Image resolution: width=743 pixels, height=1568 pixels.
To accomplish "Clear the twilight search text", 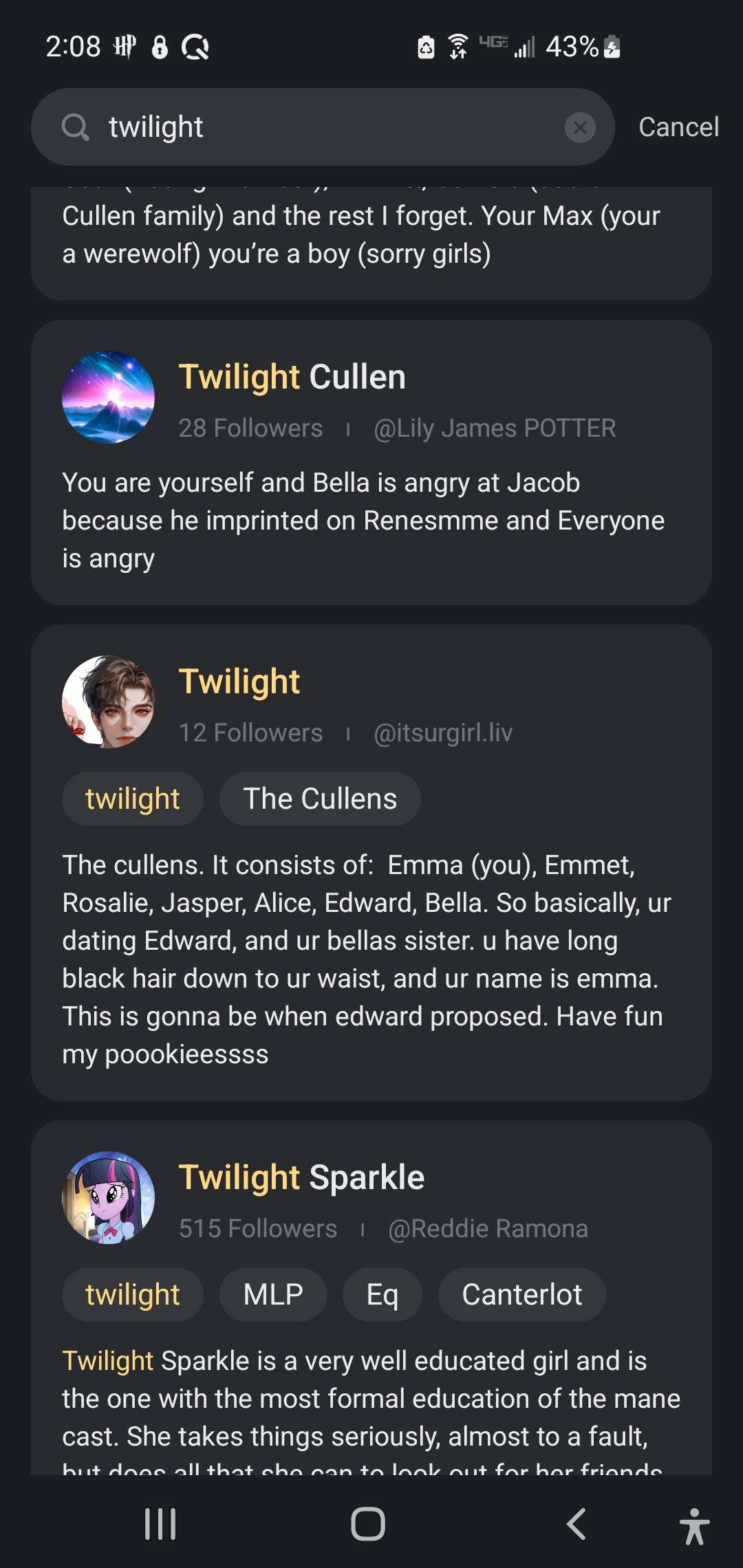I will 580,127.
